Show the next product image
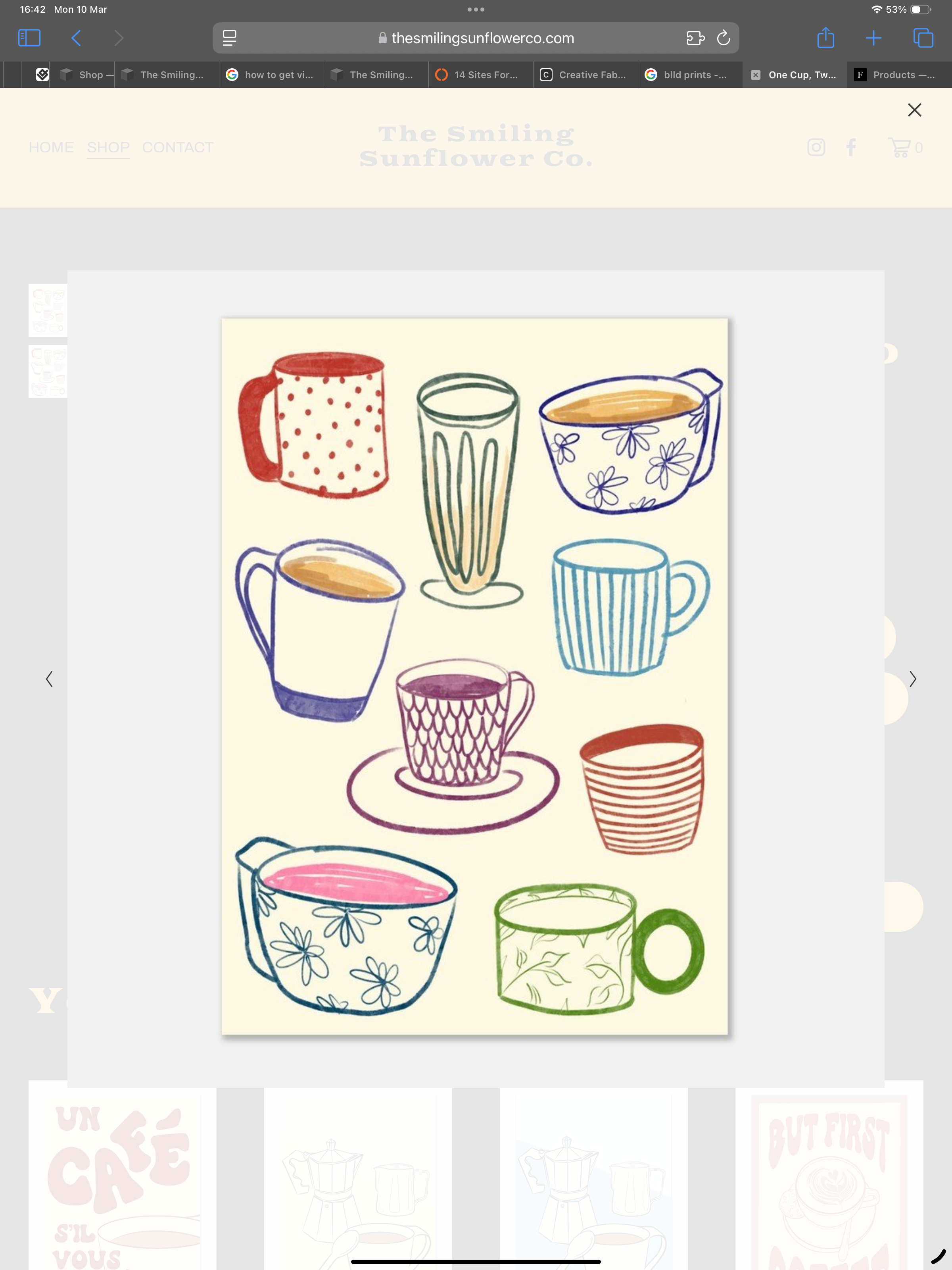Image resolution: width=952 pixels, height=1270 pixels. (x=912, y=679)
